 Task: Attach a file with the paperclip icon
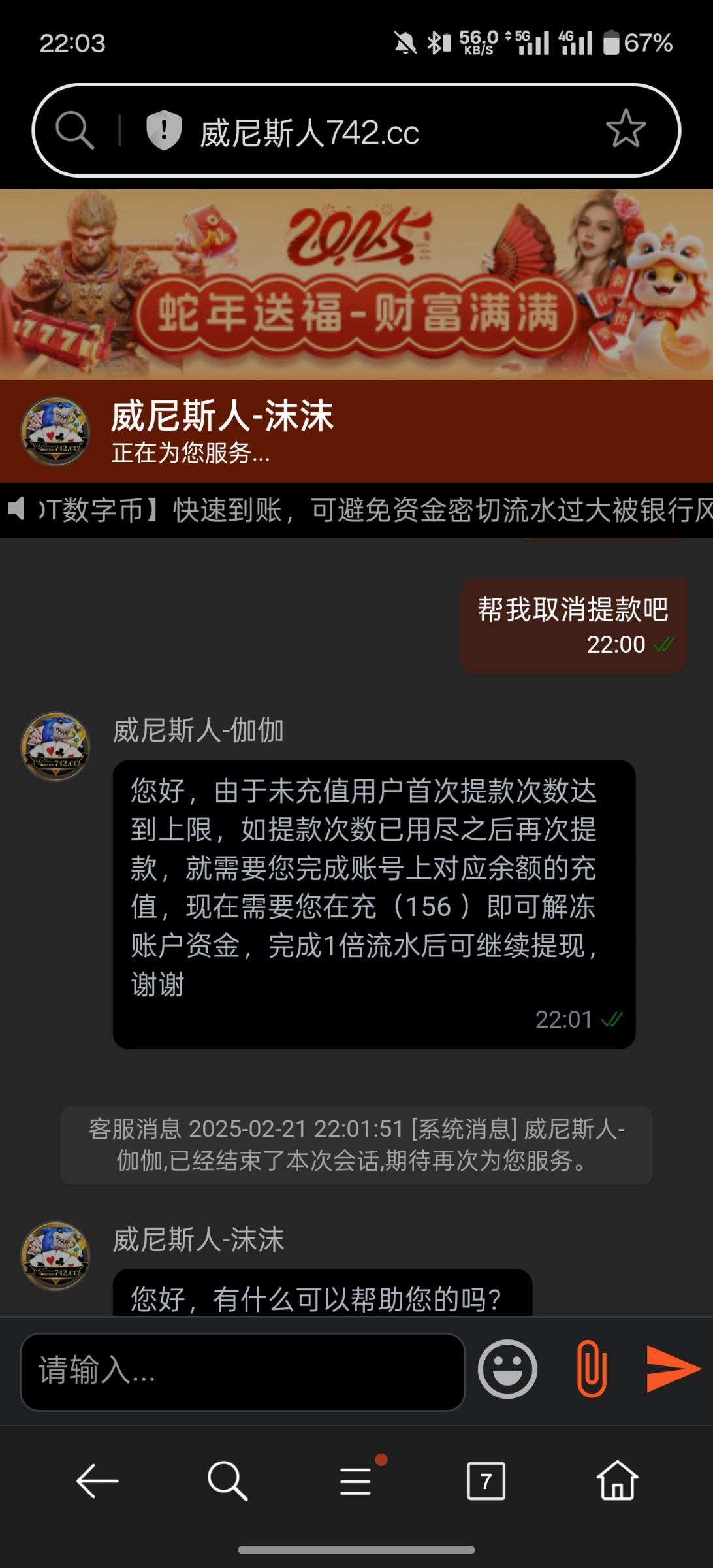point(592,1369)
